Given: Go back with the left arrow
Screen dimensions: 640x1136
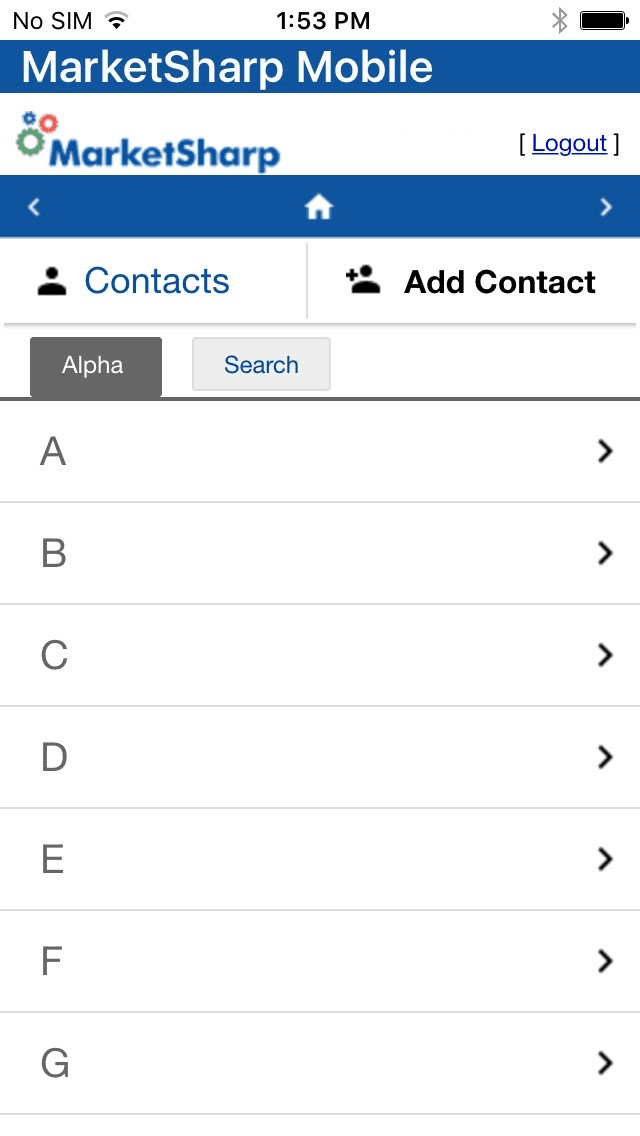Looking at the screenshot, I should tap(34, 207).
